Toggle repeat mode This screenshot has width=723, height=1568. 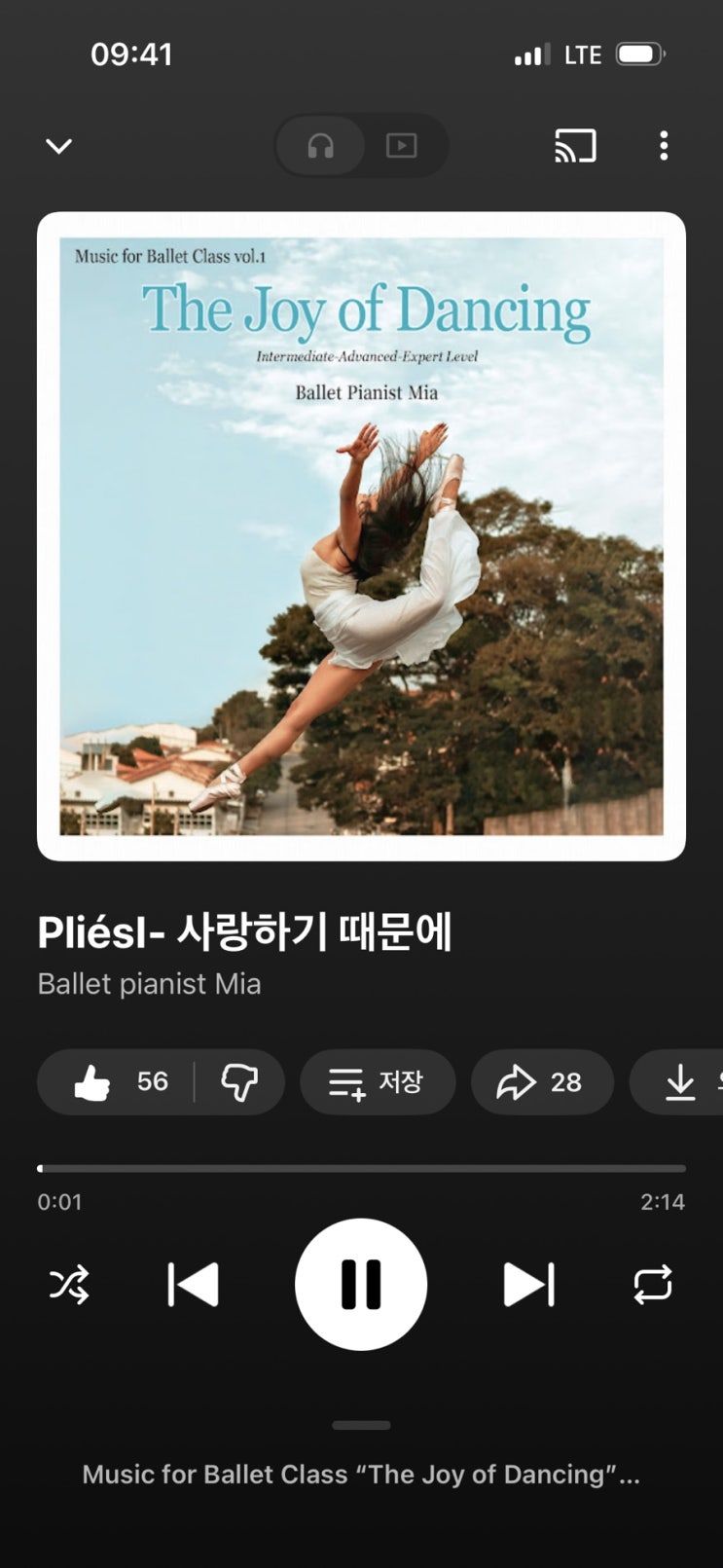point(653,1285)
